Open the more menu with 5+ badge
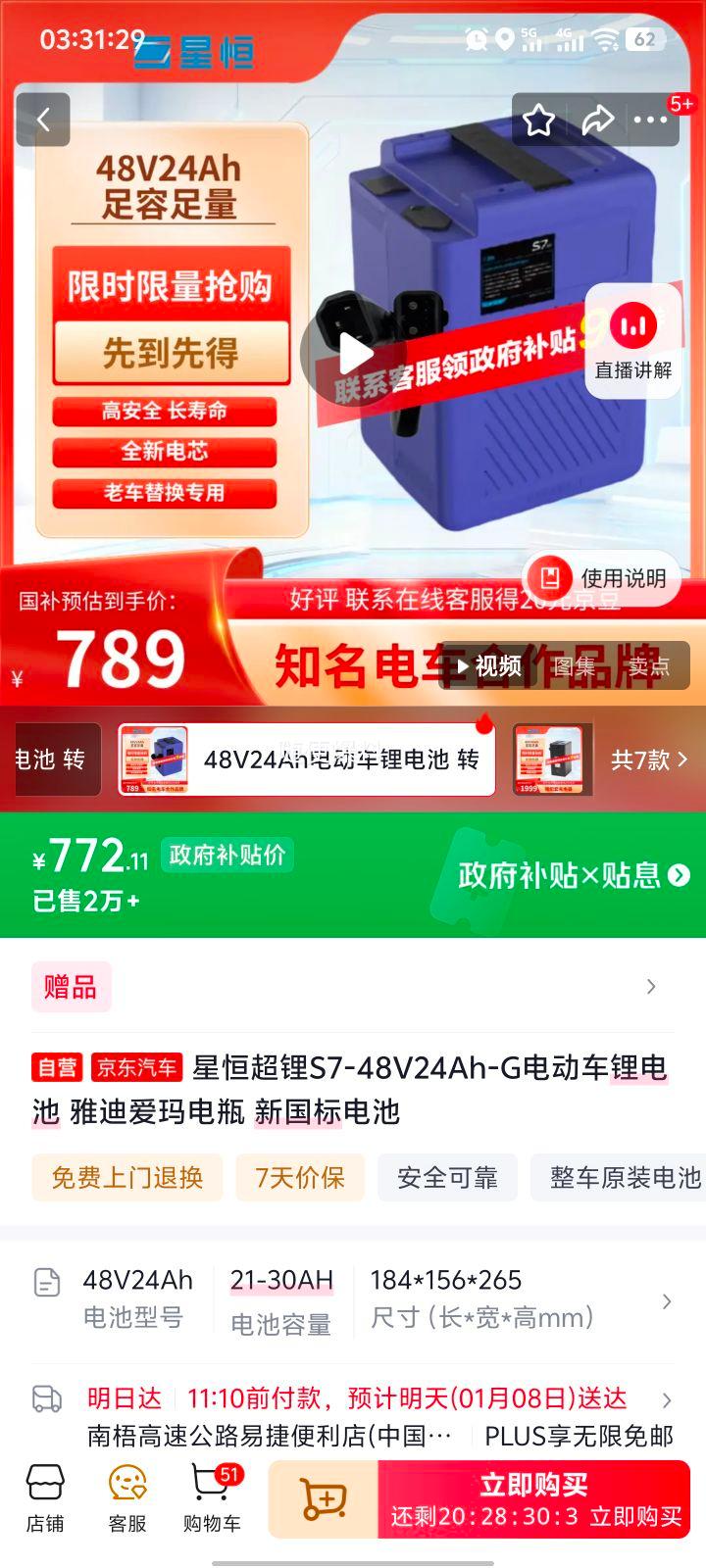 (650, 119)
